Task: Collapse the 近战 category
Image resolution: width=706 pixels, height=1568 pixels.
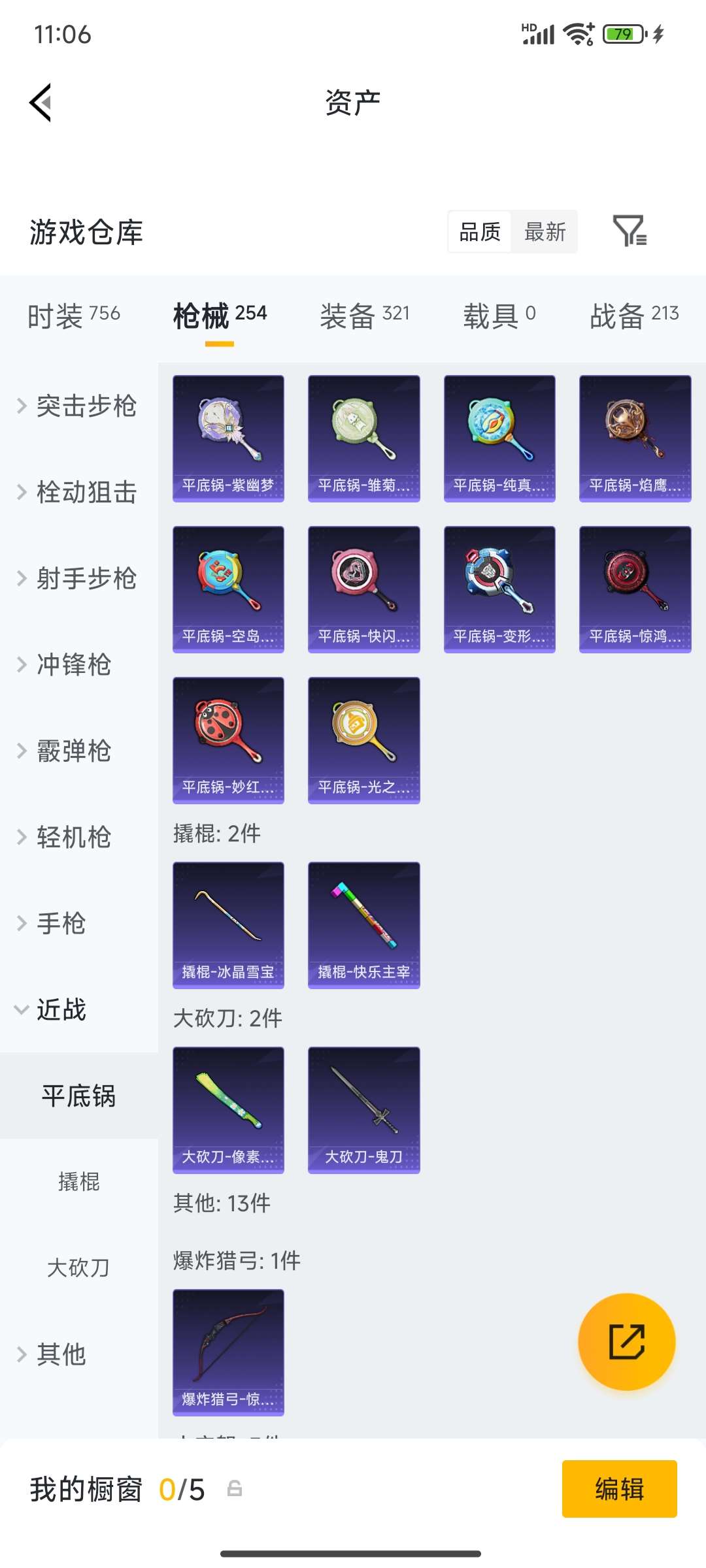Action: click(x=62, y=1010)
